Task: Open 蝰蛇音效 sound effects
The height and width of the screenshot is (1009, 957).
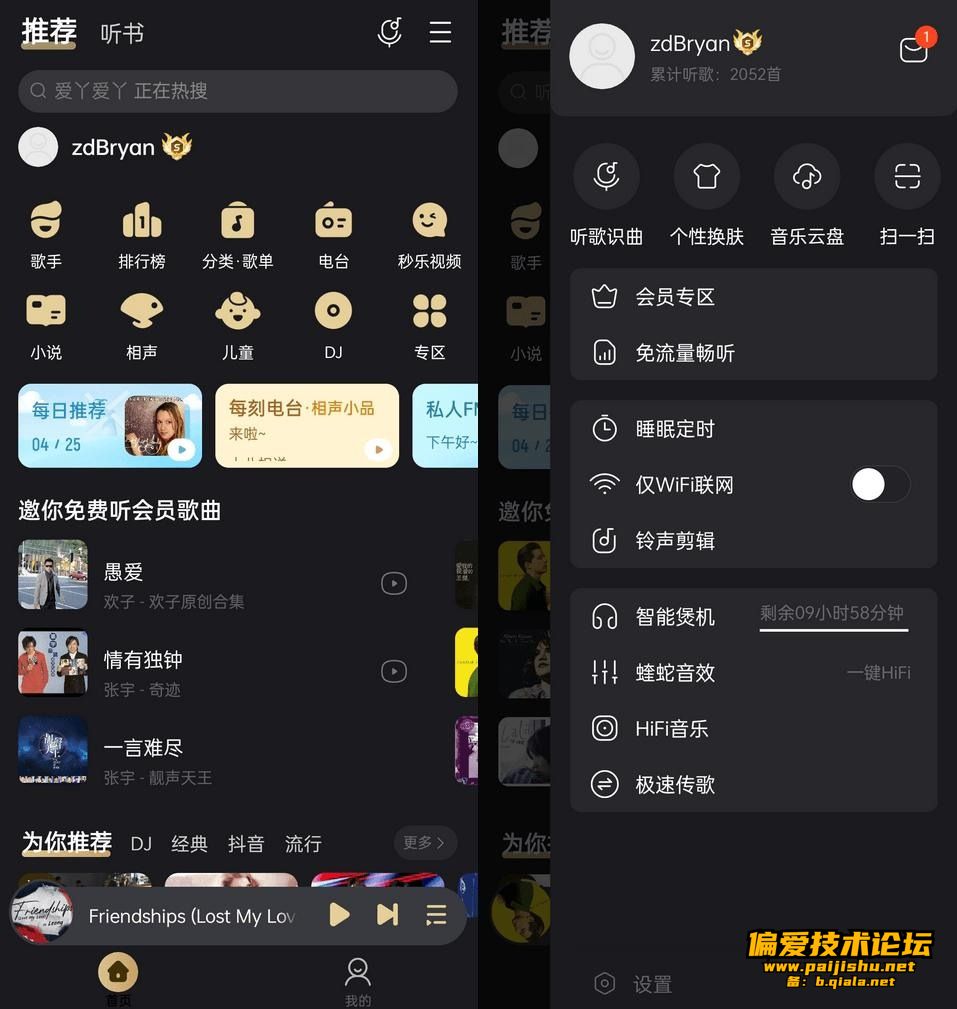Action: (x=753, y=673)
